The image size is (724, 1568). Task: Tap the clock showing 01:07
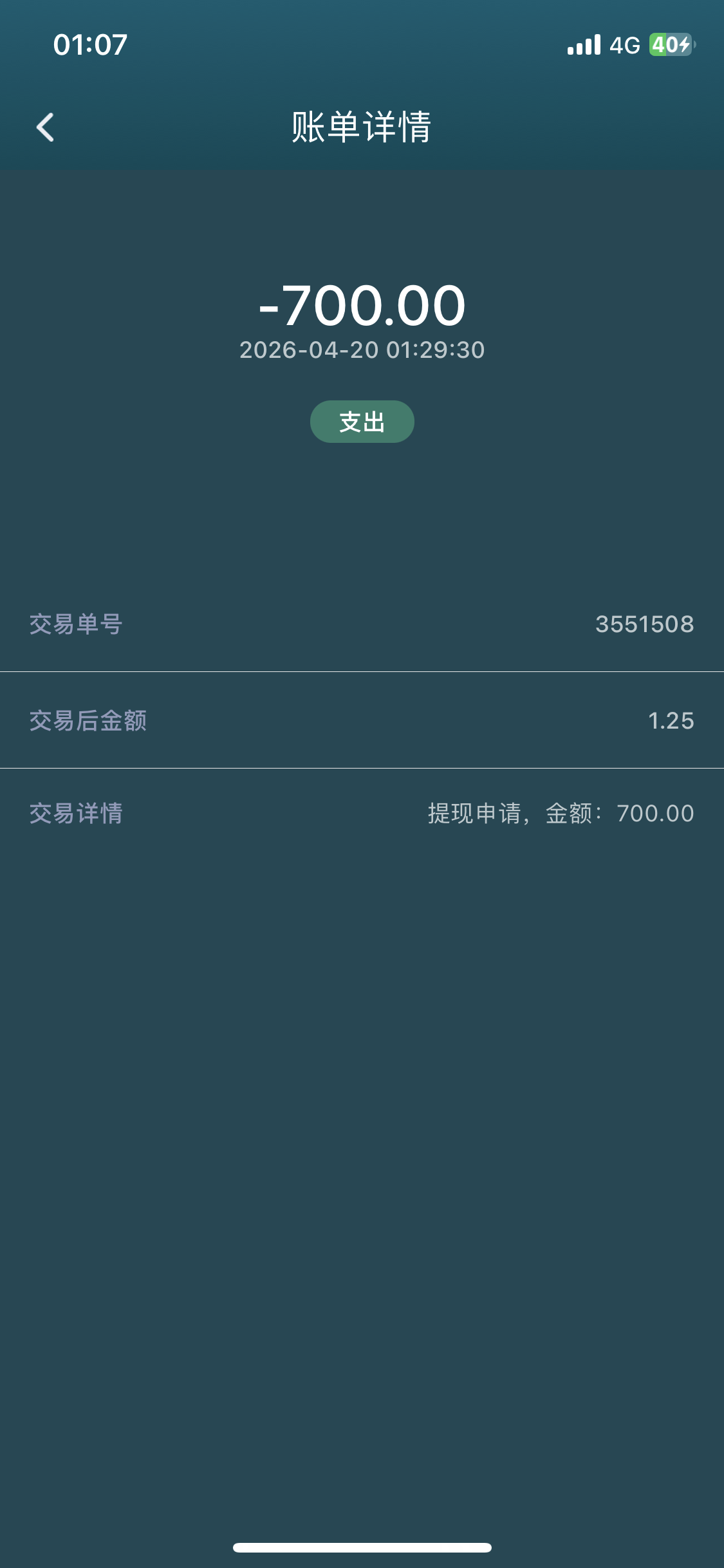pos(90,45)
